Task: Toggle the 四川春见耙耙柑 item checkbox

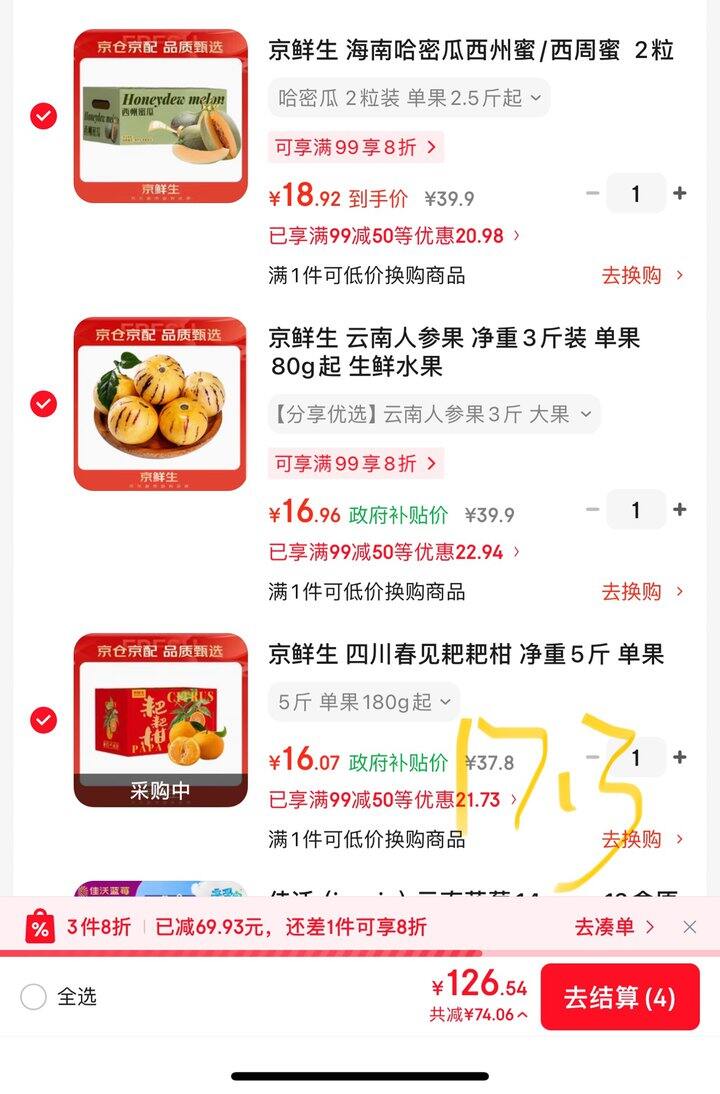Action: 43,720
